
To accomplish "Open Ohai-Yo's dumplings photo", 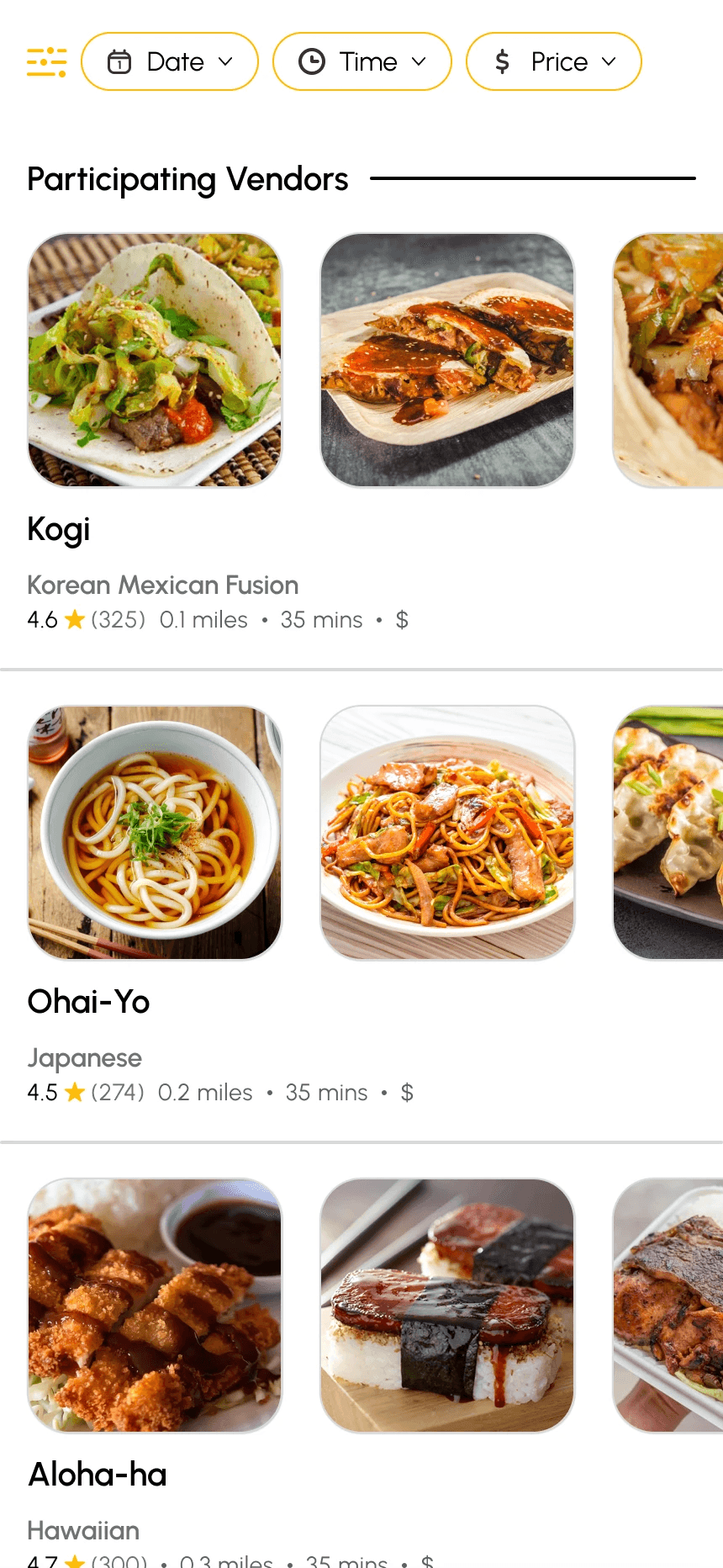I will [668, 833].
